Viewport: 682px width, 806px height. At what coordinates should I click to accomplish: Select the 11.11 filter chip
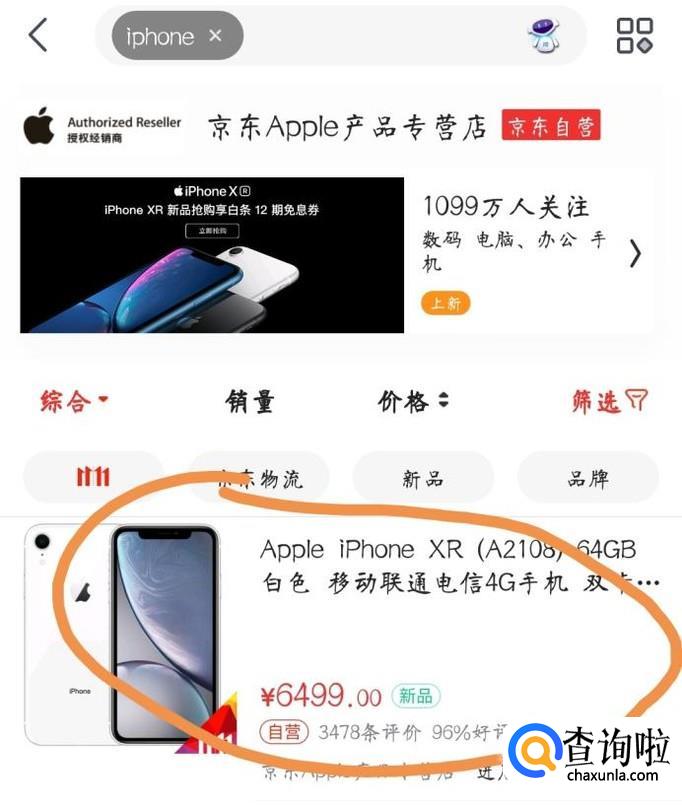click(x=94, y=477)
